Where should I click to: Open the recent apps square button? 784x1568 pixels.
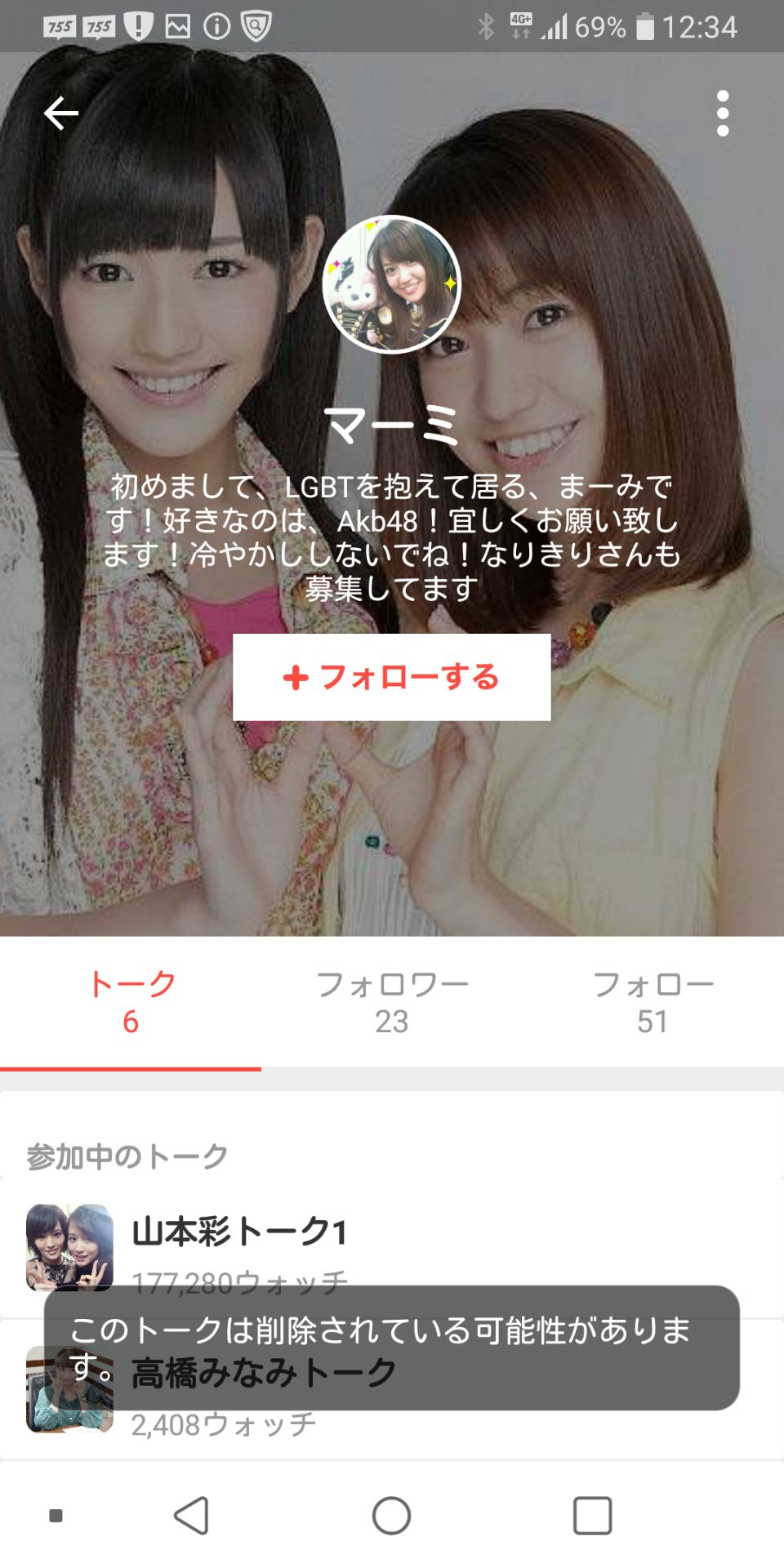pyautogui.click(x=592, y=1516)
